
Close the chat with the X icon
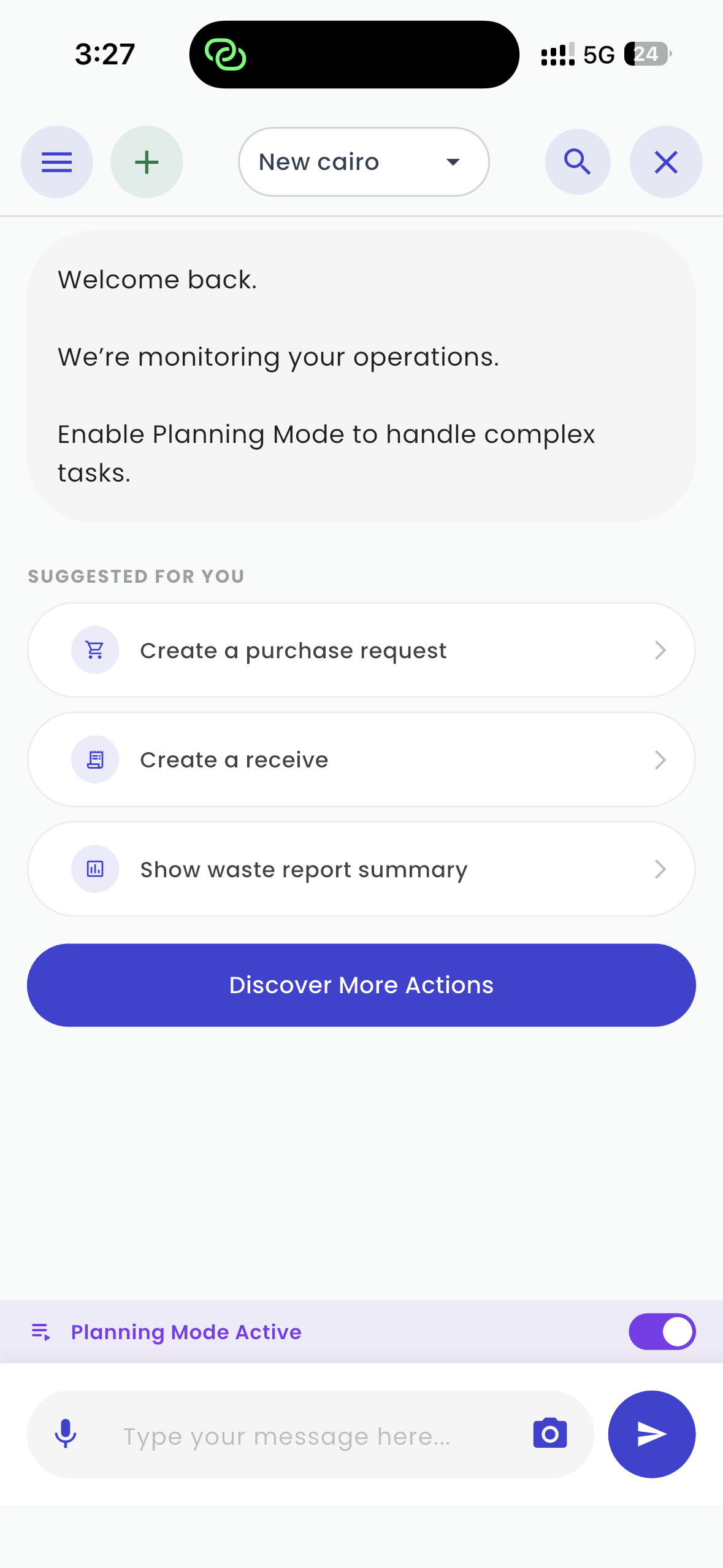(x=665, y=162)
